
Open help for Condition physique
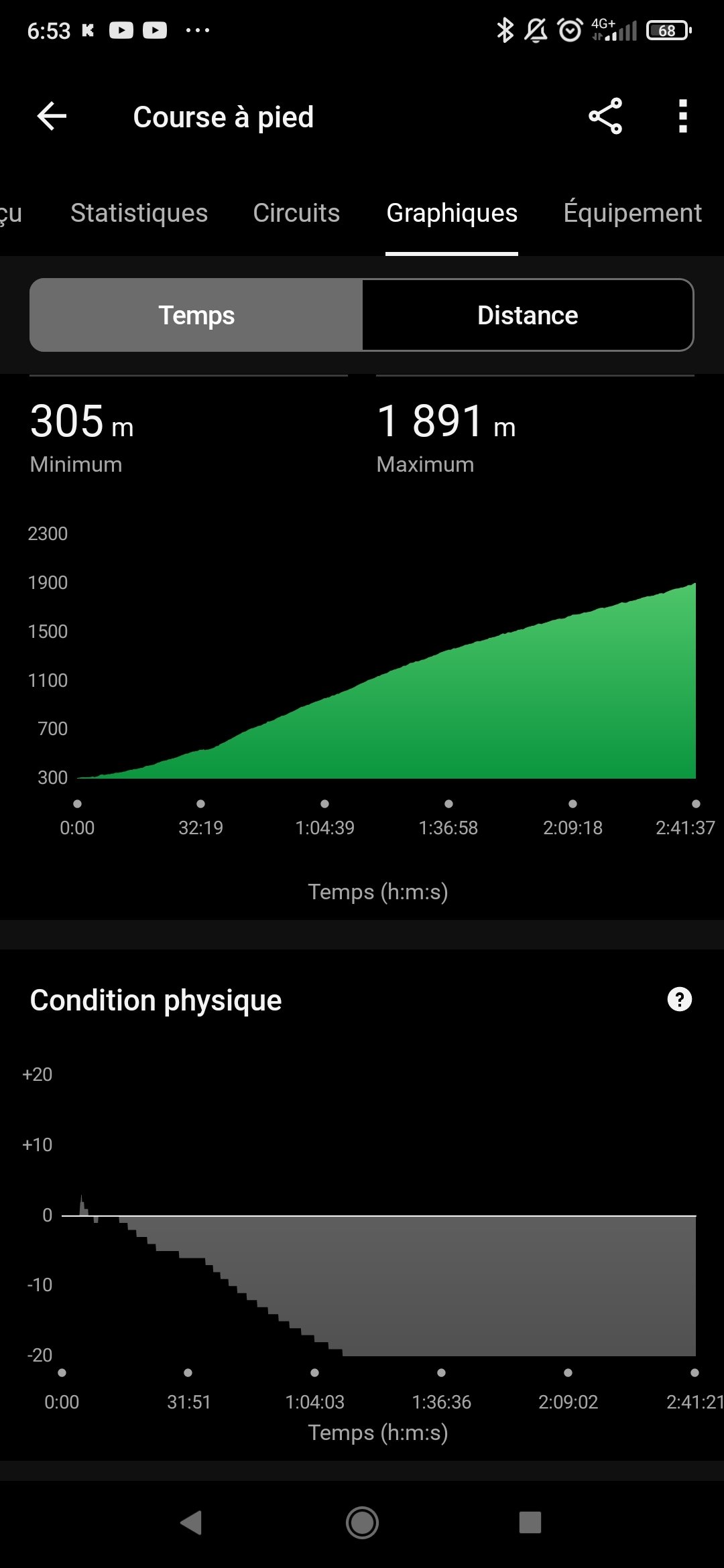[x=679, y=999]
